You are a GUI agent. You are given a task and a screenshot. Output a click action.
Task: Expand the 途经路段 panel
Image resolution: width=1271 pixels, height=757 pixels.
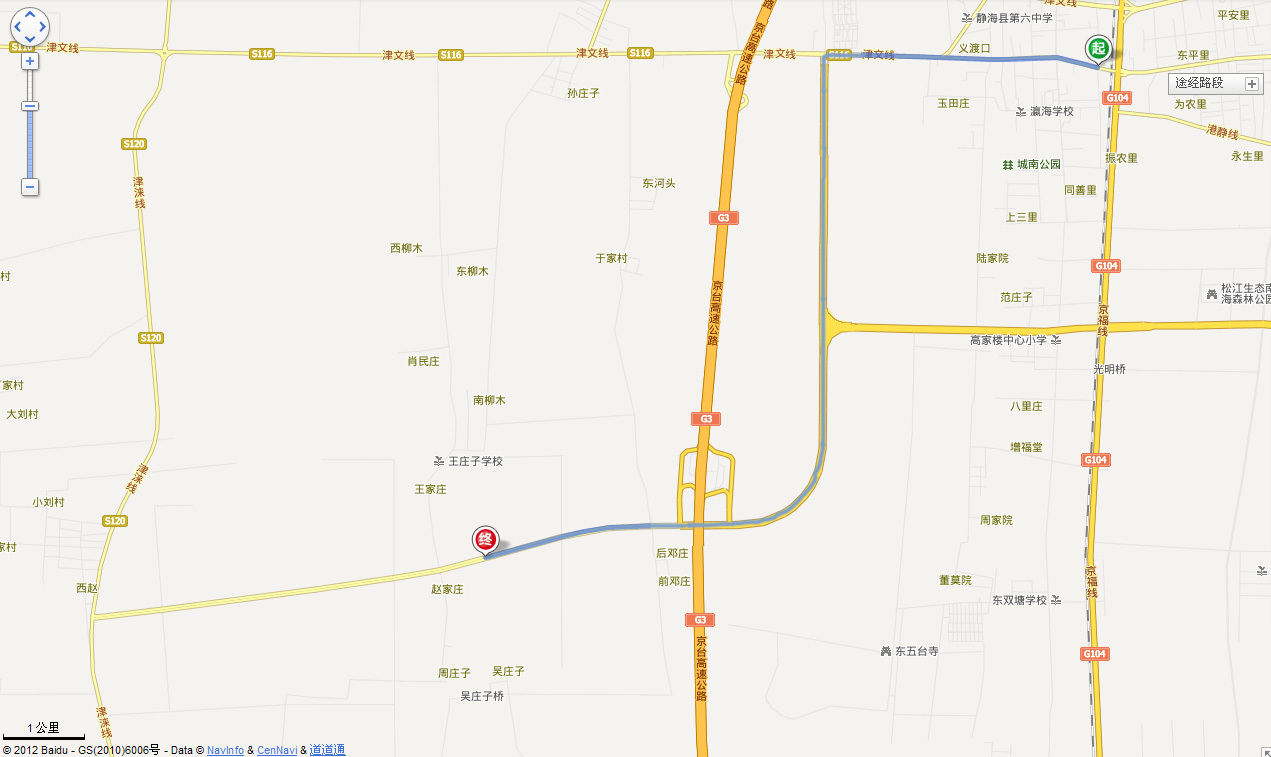1251,84
